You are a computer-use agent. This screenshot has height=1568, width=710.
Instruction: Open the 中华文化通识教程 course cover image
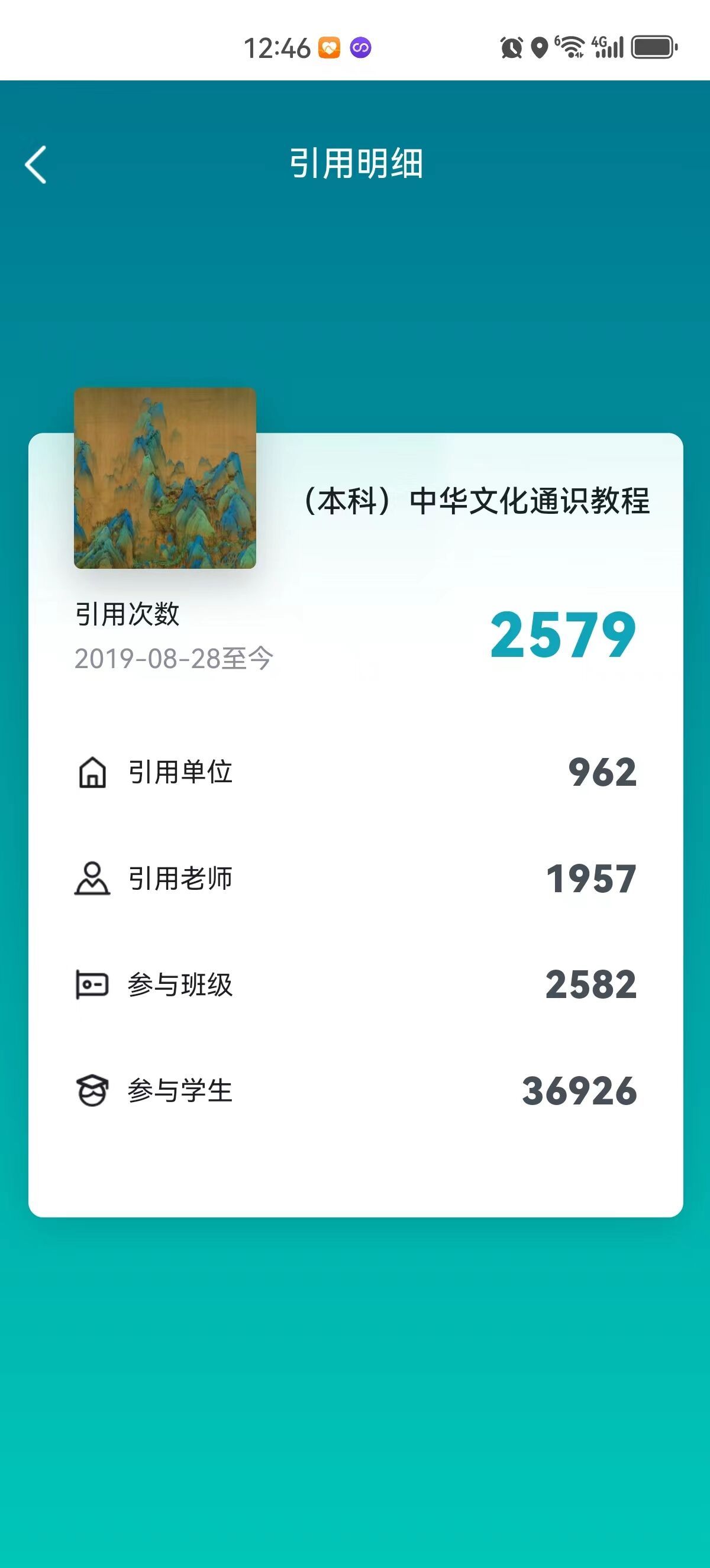[x=165, y=478]
